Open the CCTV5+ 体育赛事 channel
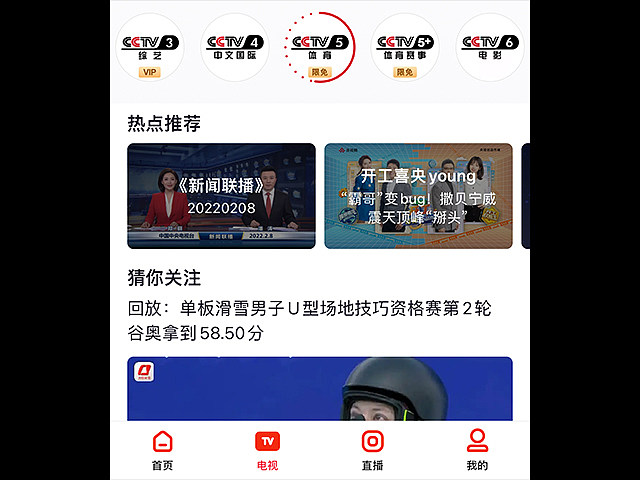The height and width of the screenshot is (480, 640). pyautogui.click(x=405, y=47)
